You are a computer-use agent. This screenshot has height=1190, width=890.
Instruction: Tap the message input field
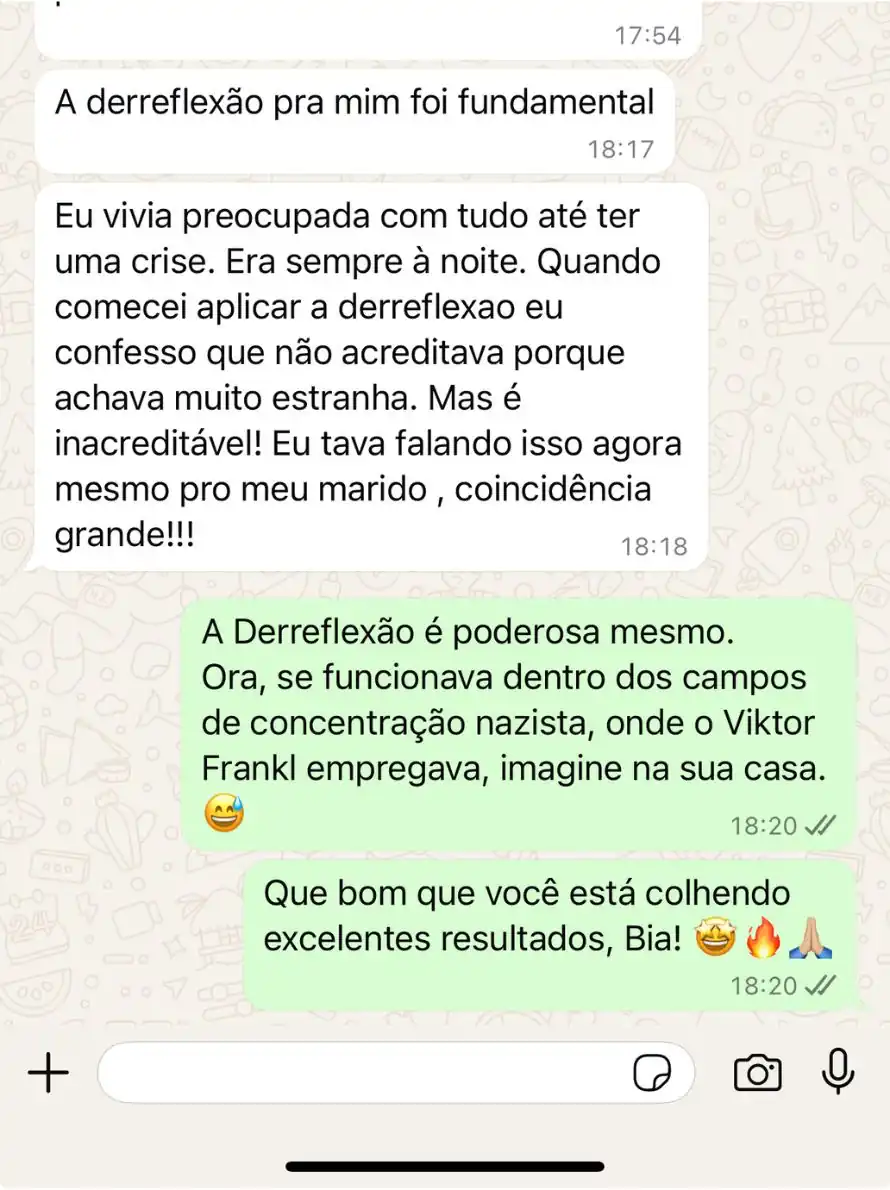point(360,1074)
